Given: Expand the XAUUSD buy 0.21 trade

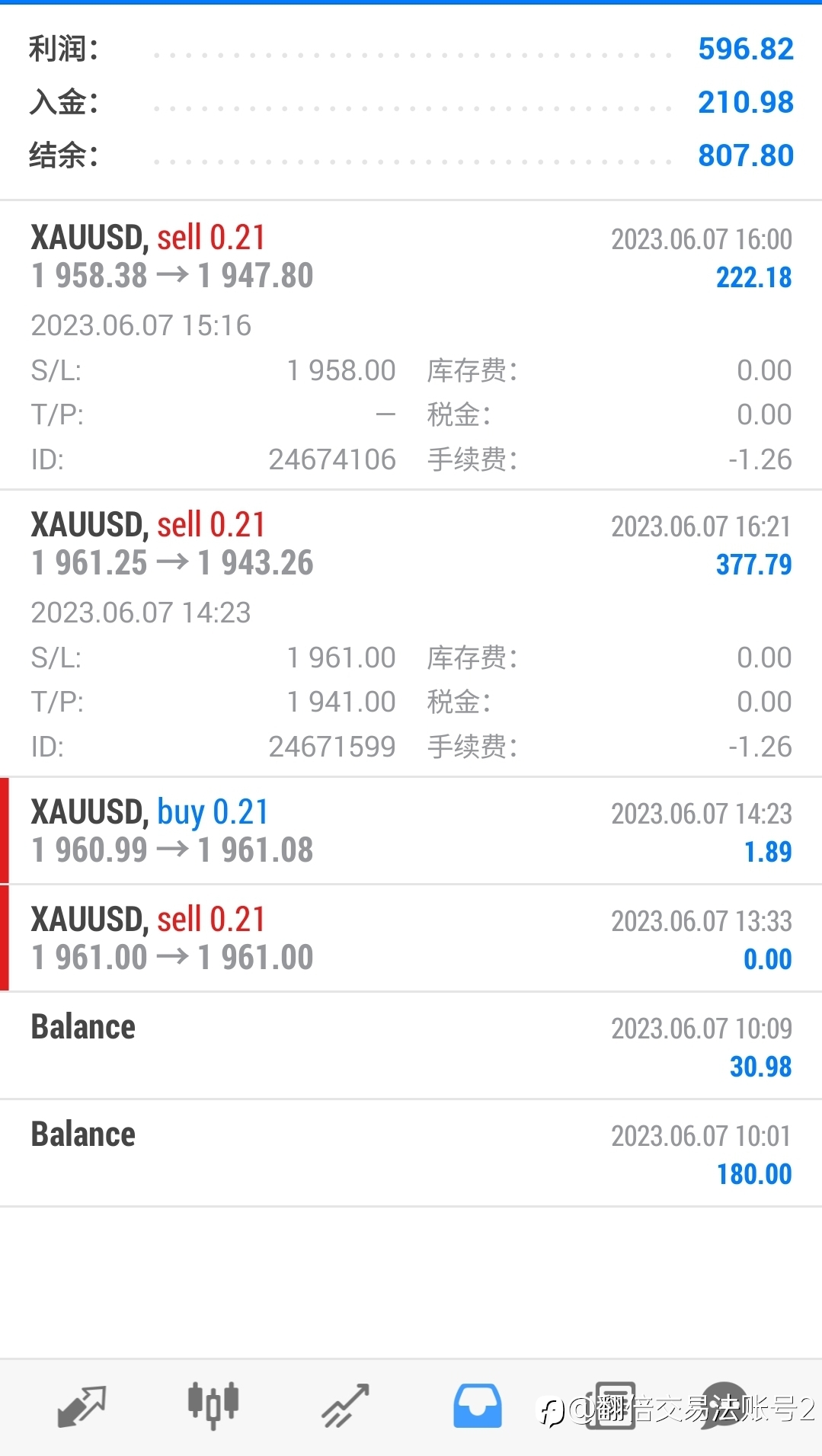Looking at the screenshot, I should coord(411,830).
